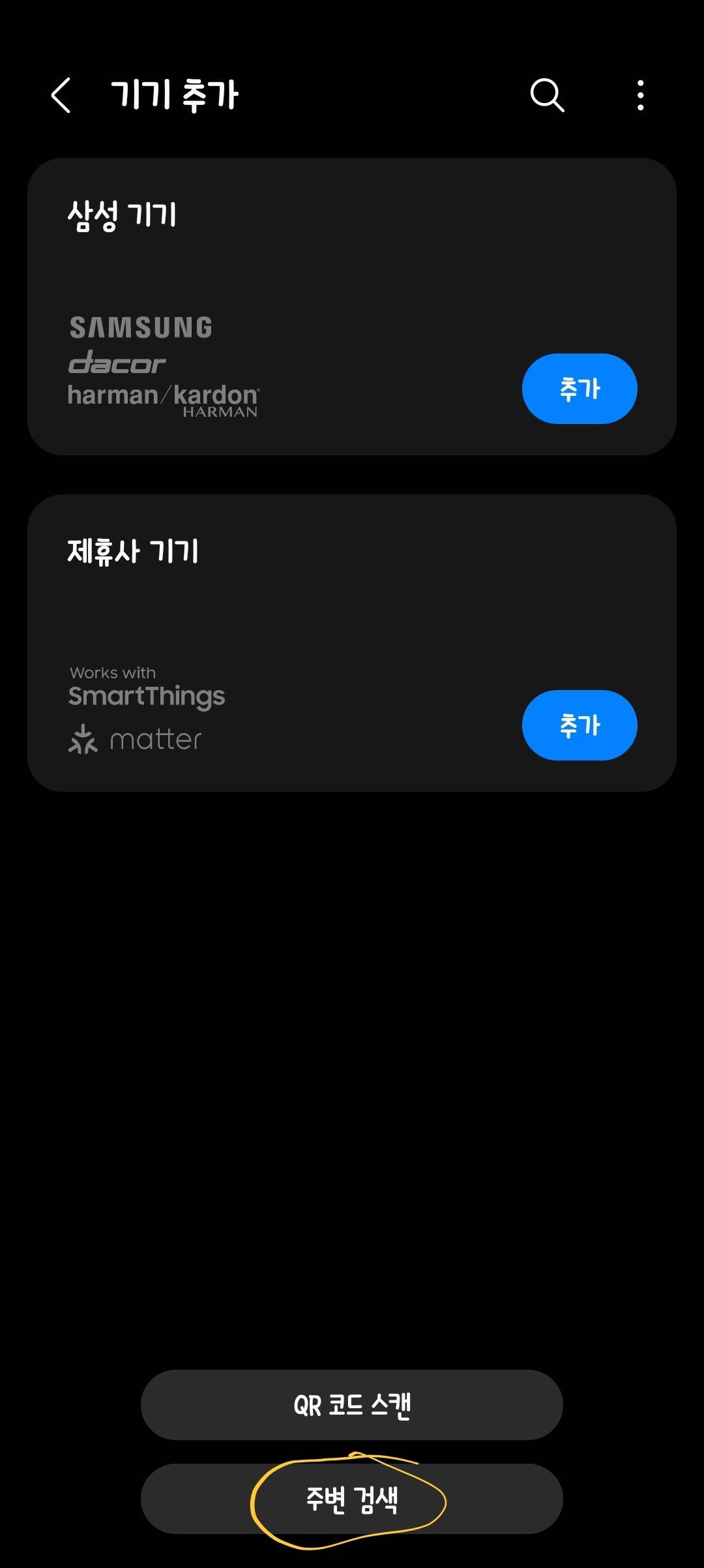
Task: Select the SAMSUNG brand logo
Action: (x=140, y=326)
